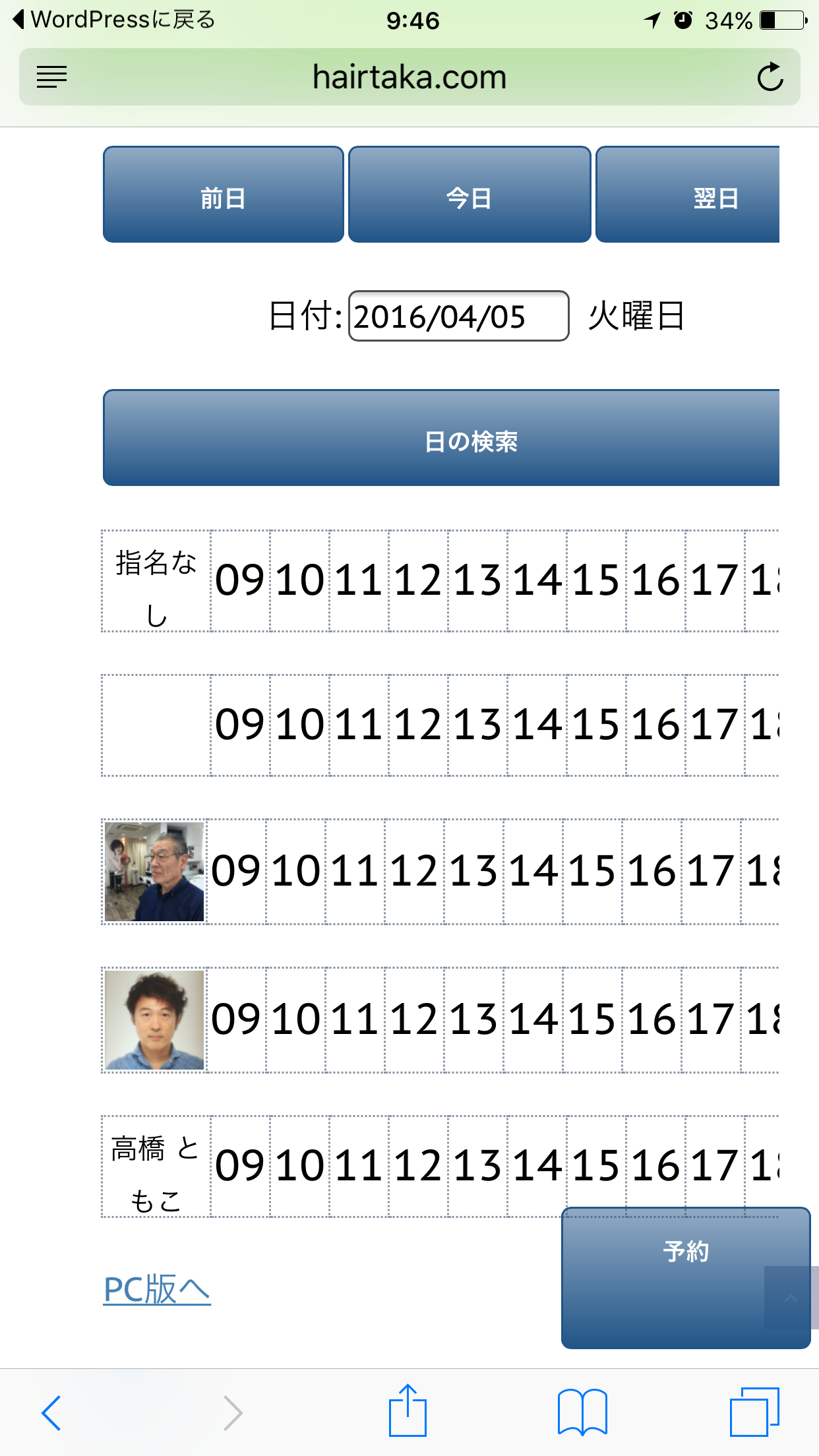
Task: Open Safari bookmarks
Action: (582, 1411)
